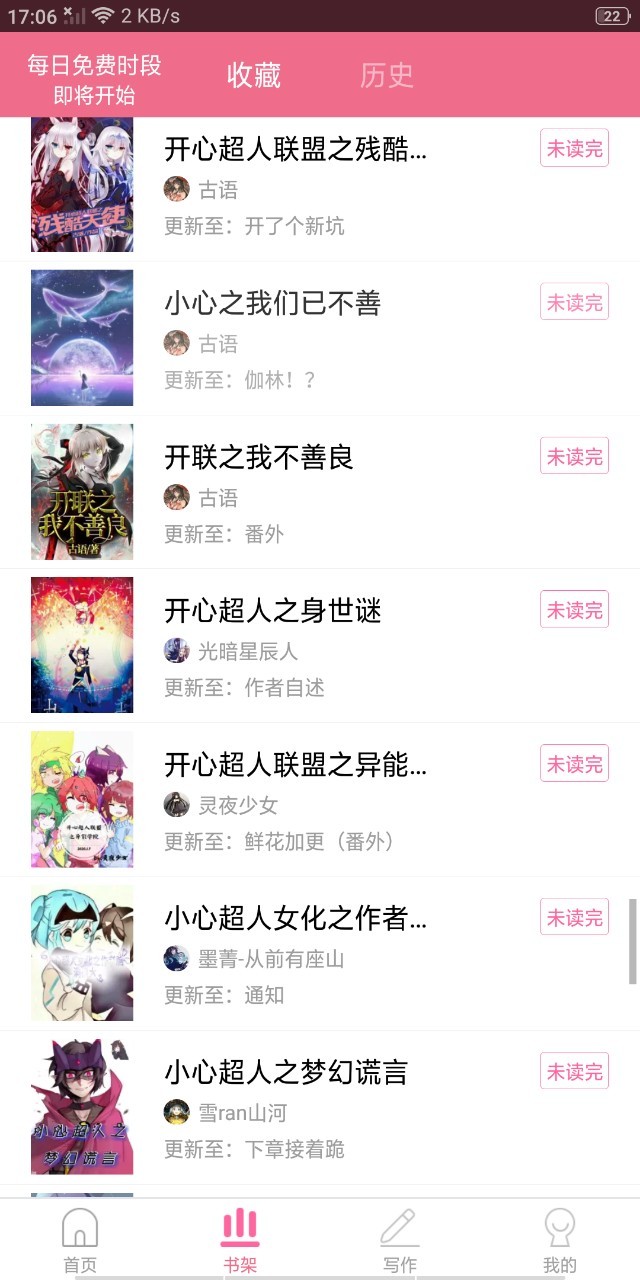
Task: Switch to the 收藏 tab
Action: click(x=253, y=75)
